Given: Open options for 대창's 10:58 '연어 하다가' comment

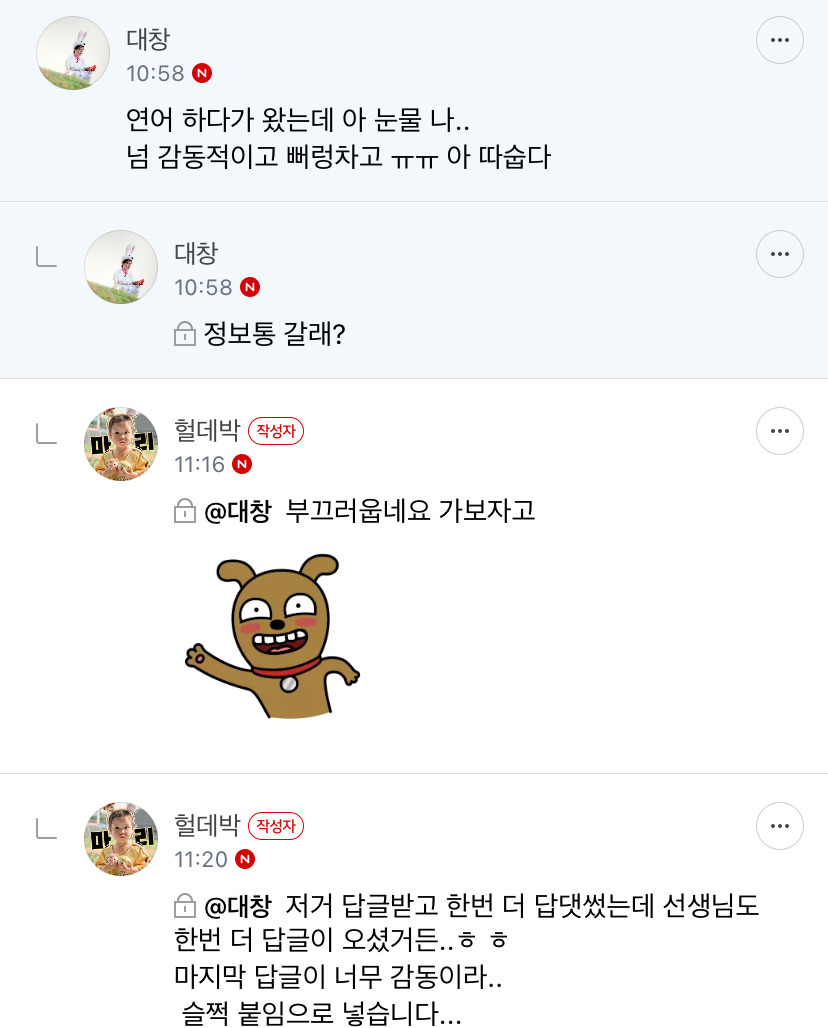Looking at the screenshot, I should pyautogui.click(x=779, y=40).
